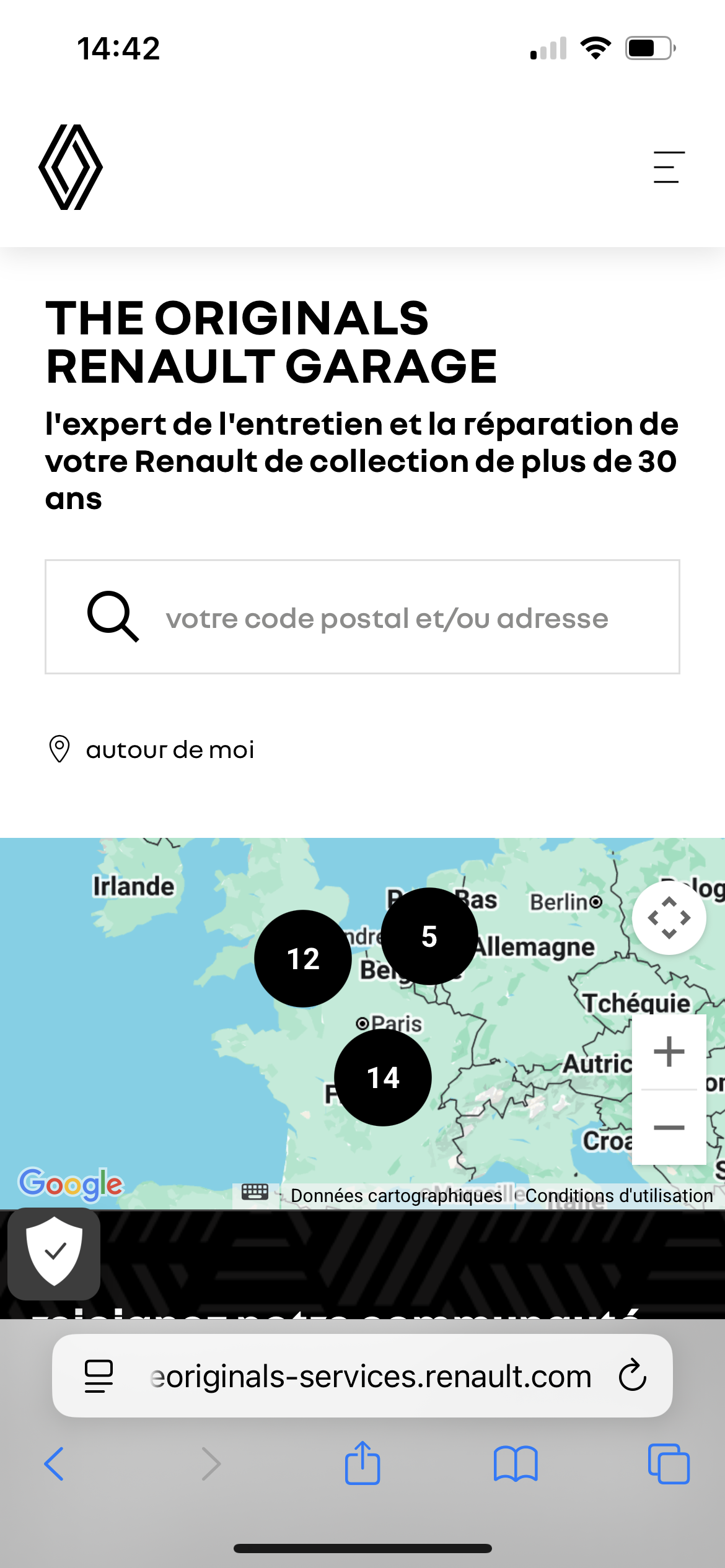Tap the Renault logo to go home
Image resolution: width=725 pixels, height=1568 pixels.
71,167
